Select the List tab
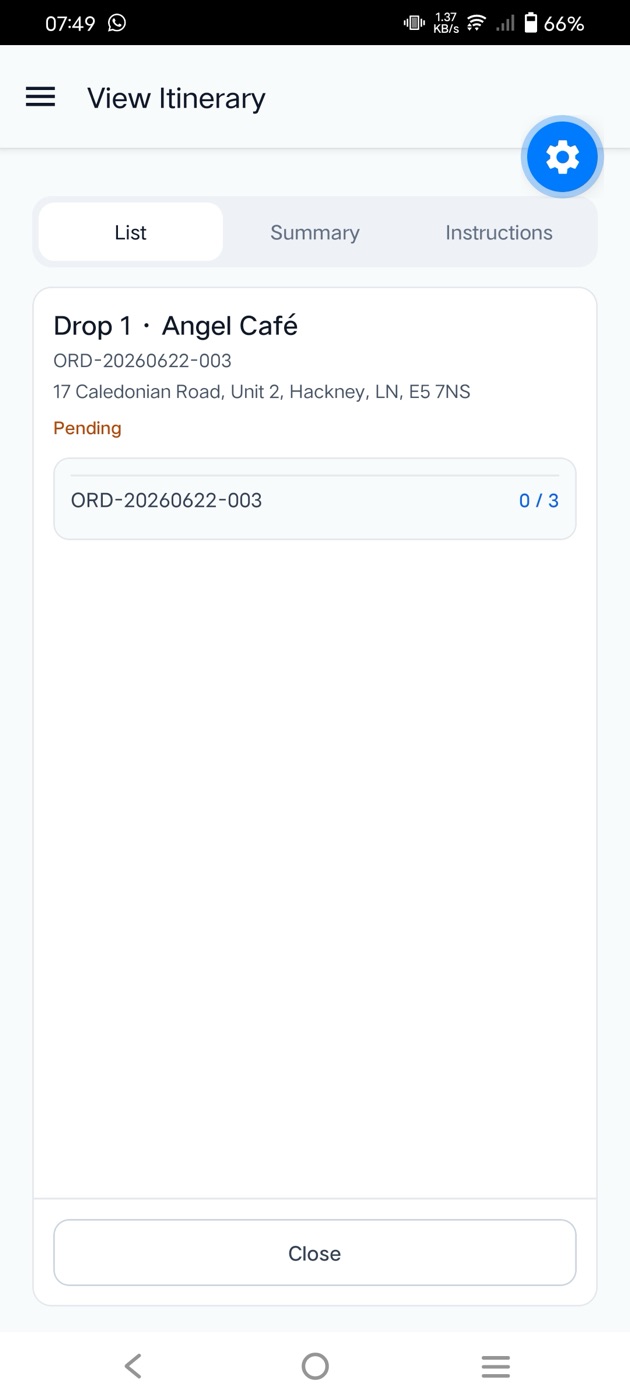Screen dimensions: 630x1400 coord(130,232)
